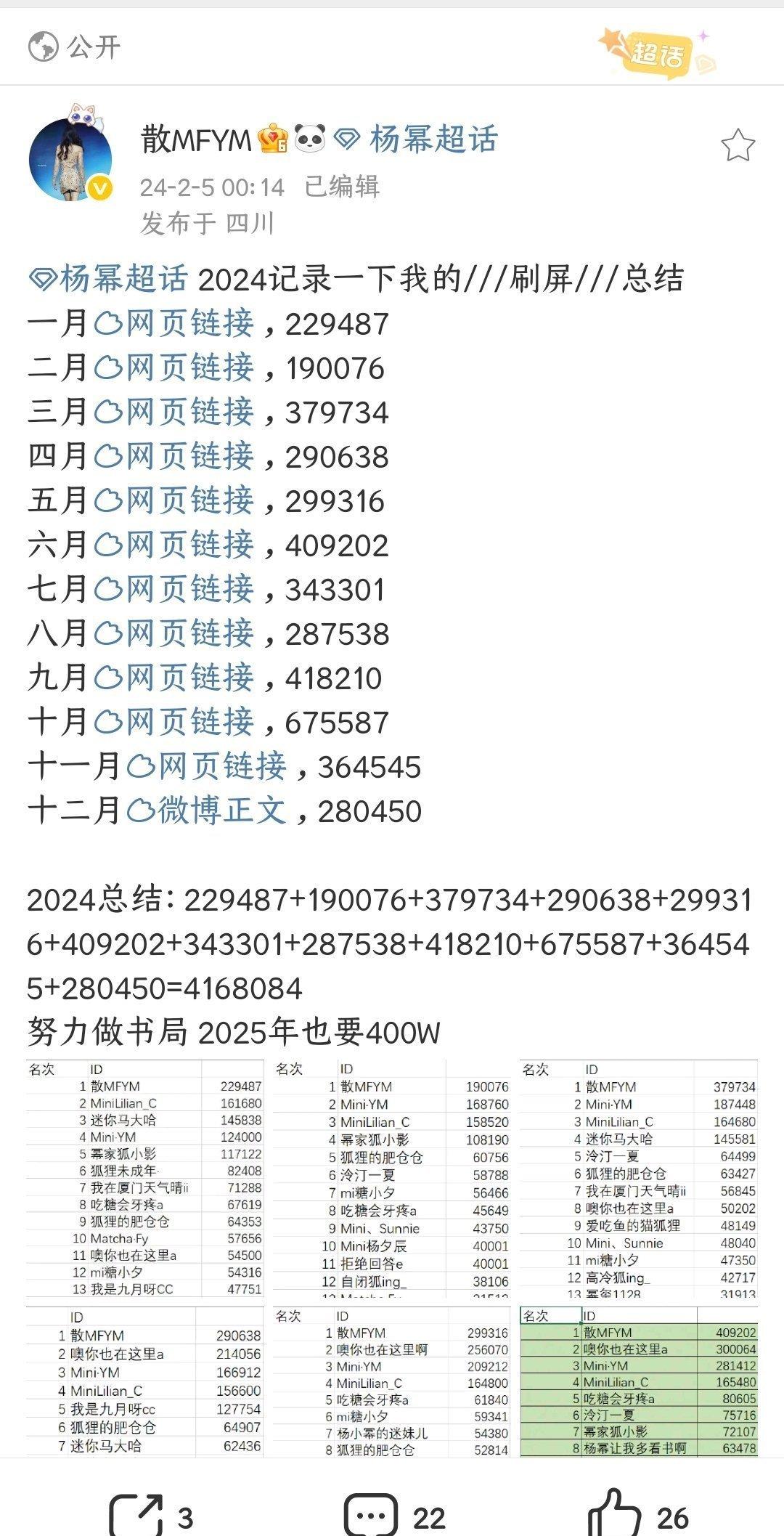
Task: Open 杨幂超话 link in the post text
Action: coord(109,279)
